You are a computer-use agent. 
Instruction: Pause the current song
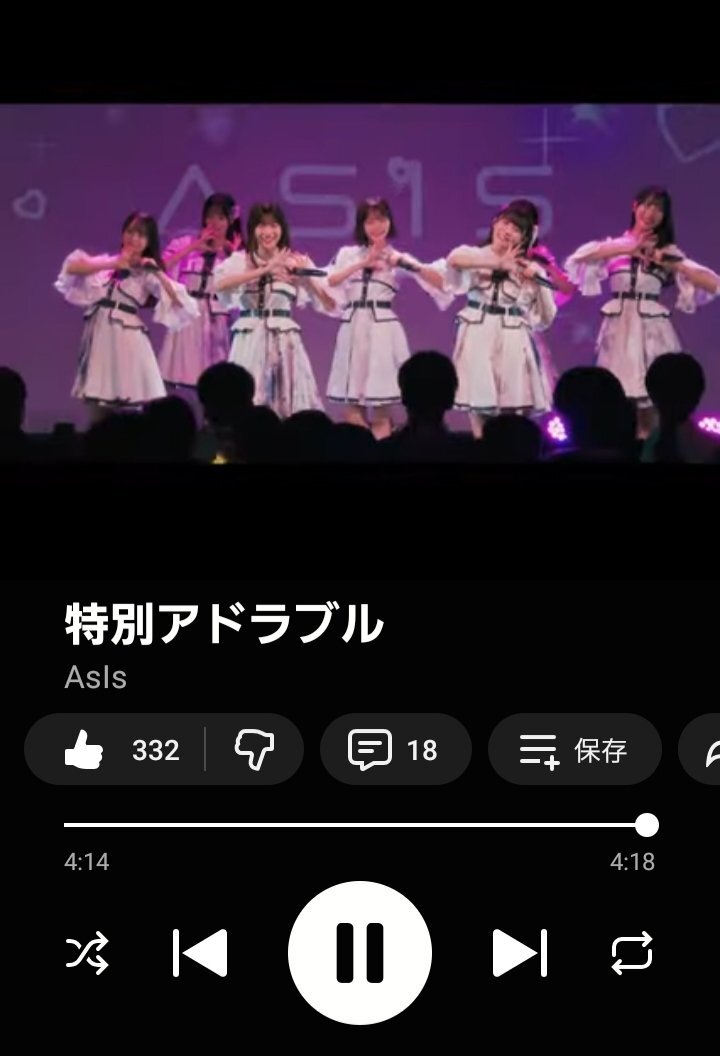(x=360, y=952)
